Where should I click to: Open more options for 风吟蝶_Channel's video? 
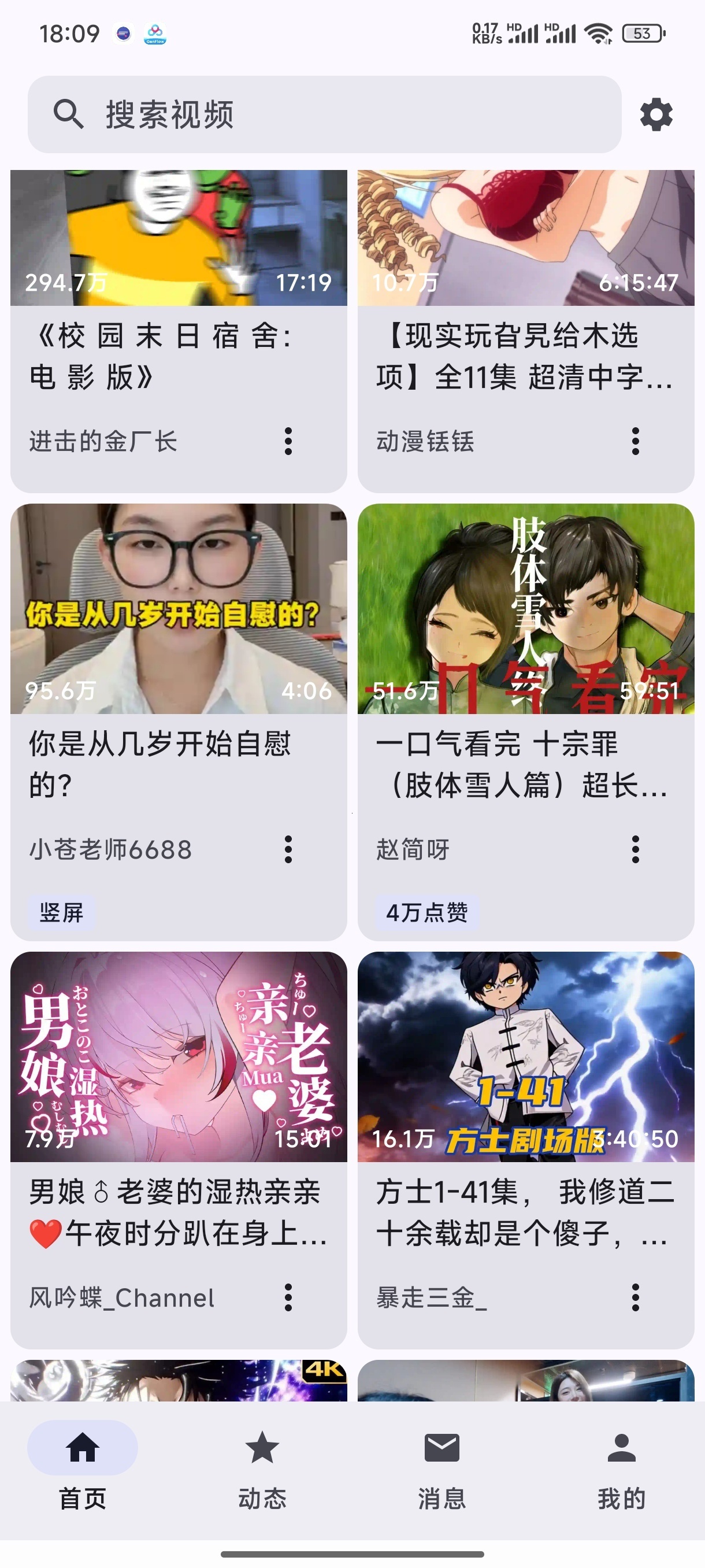point(288,1297)
